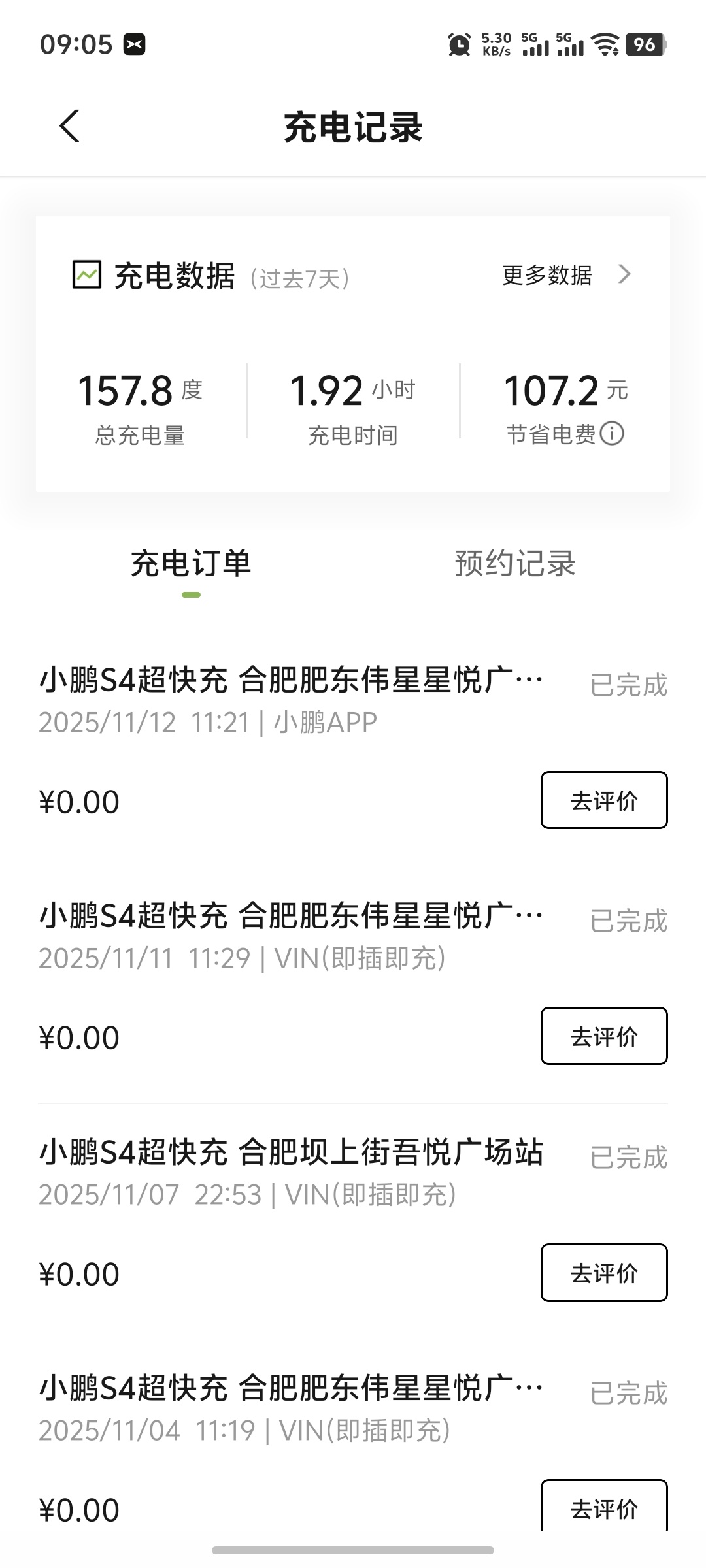Select the 充电订单 tab
This screenshot has width=706, height=1568.
pyautogui.click(x=191, y=564)
